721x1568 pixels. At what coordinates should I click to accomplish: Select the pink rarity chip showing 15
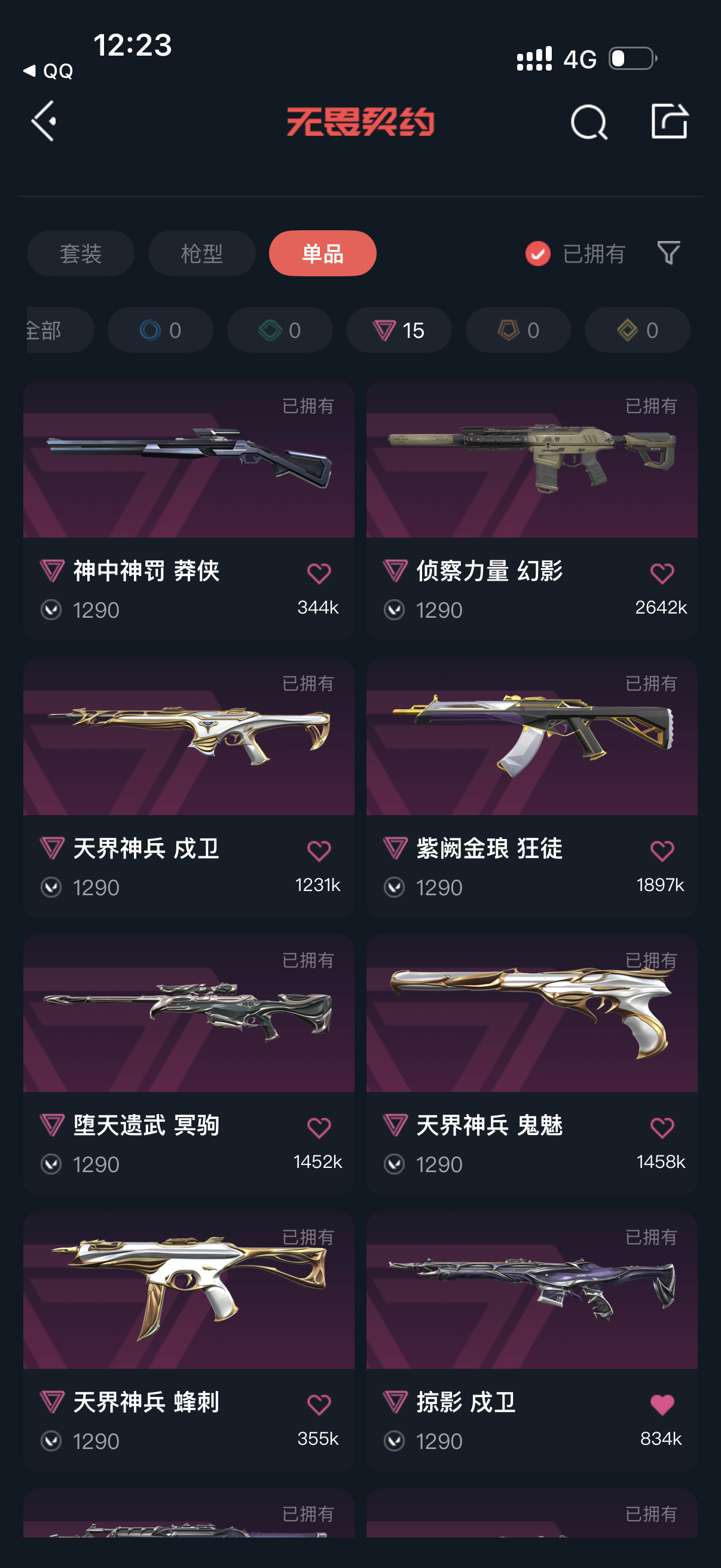coord(399,330)
